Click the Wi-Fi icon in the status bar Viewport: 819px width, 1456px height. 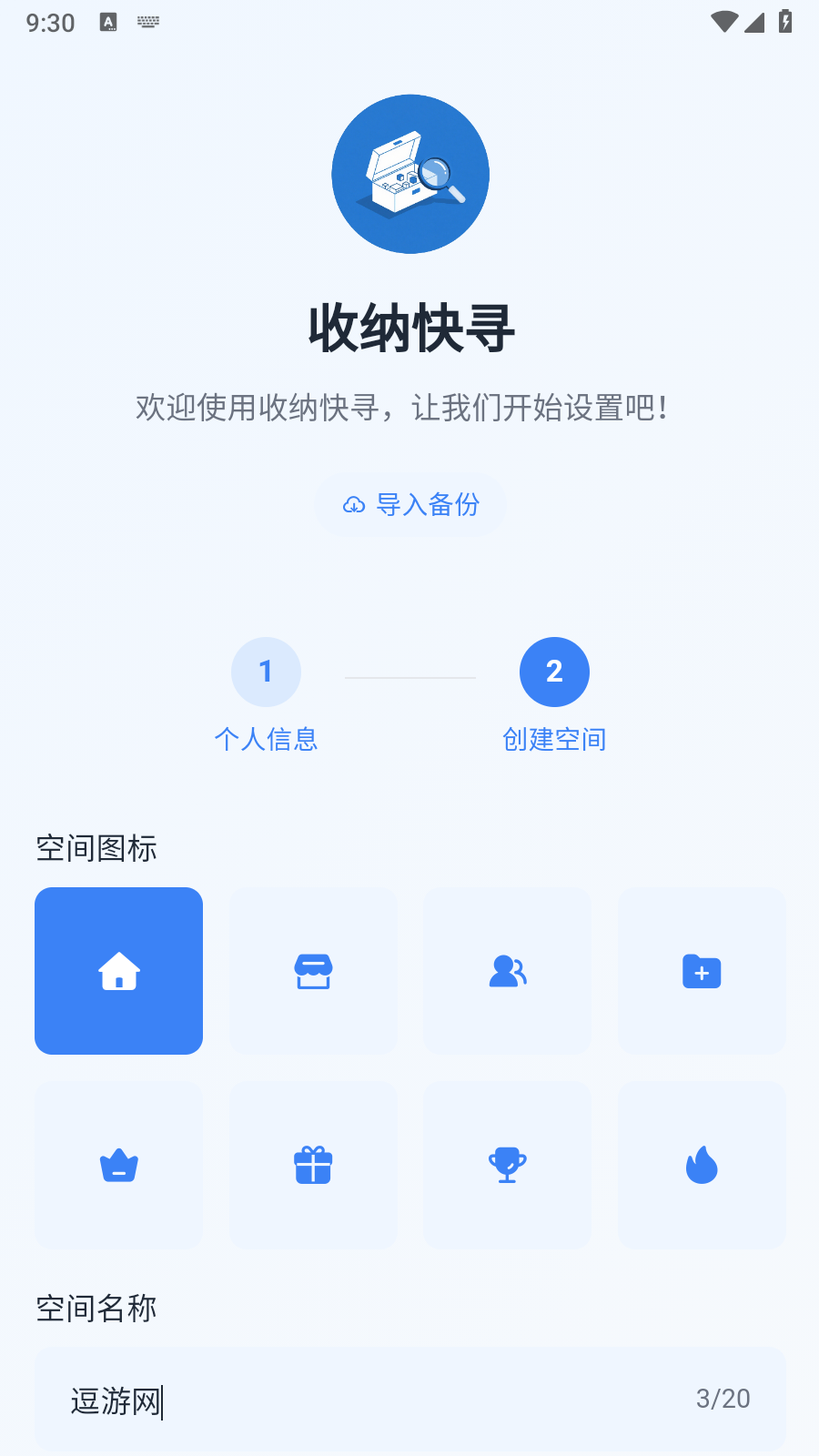[x=724, y=24]
